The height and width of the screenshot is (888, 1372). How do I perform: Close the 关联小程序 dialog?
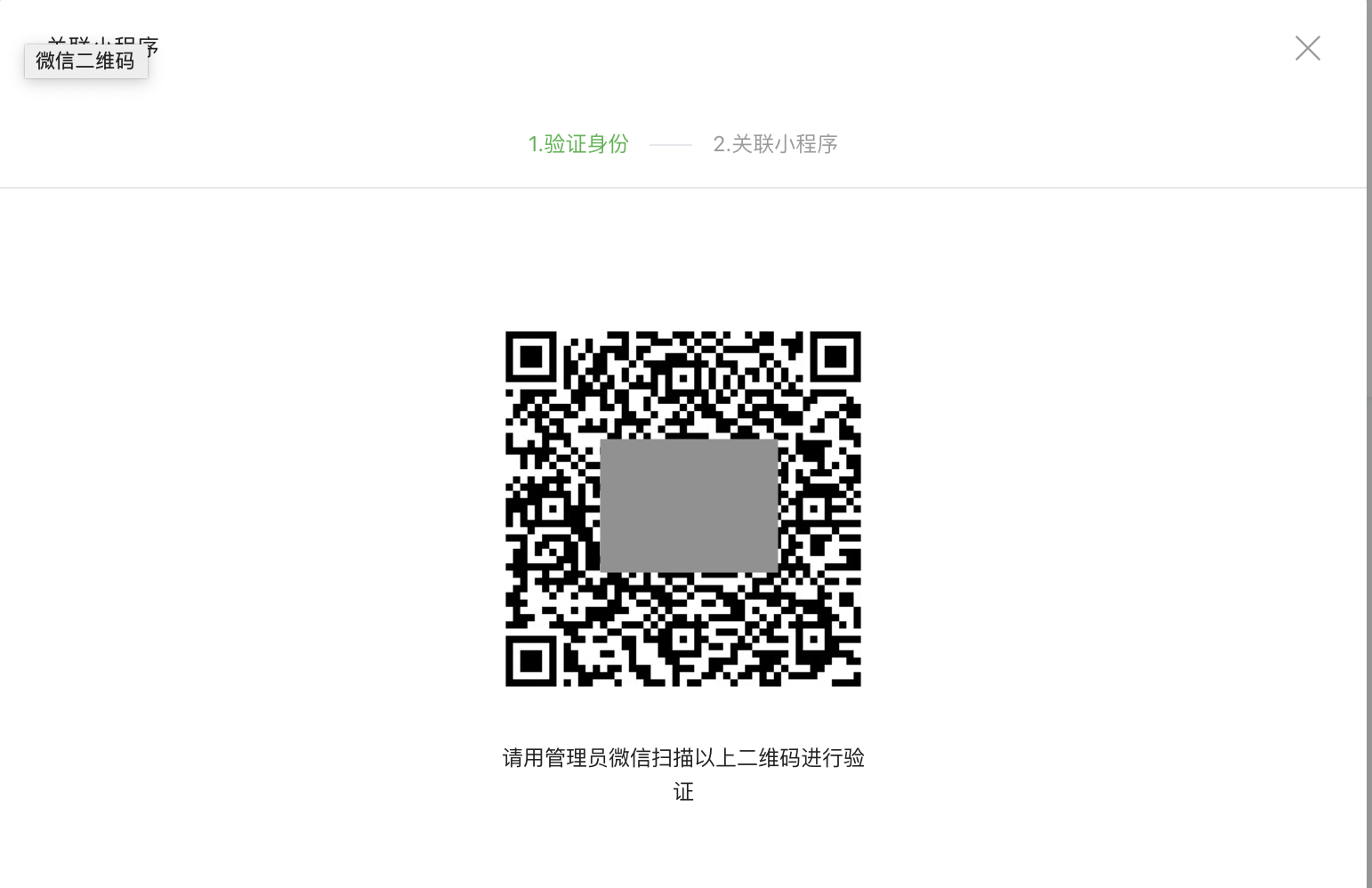coord(1307,48)
